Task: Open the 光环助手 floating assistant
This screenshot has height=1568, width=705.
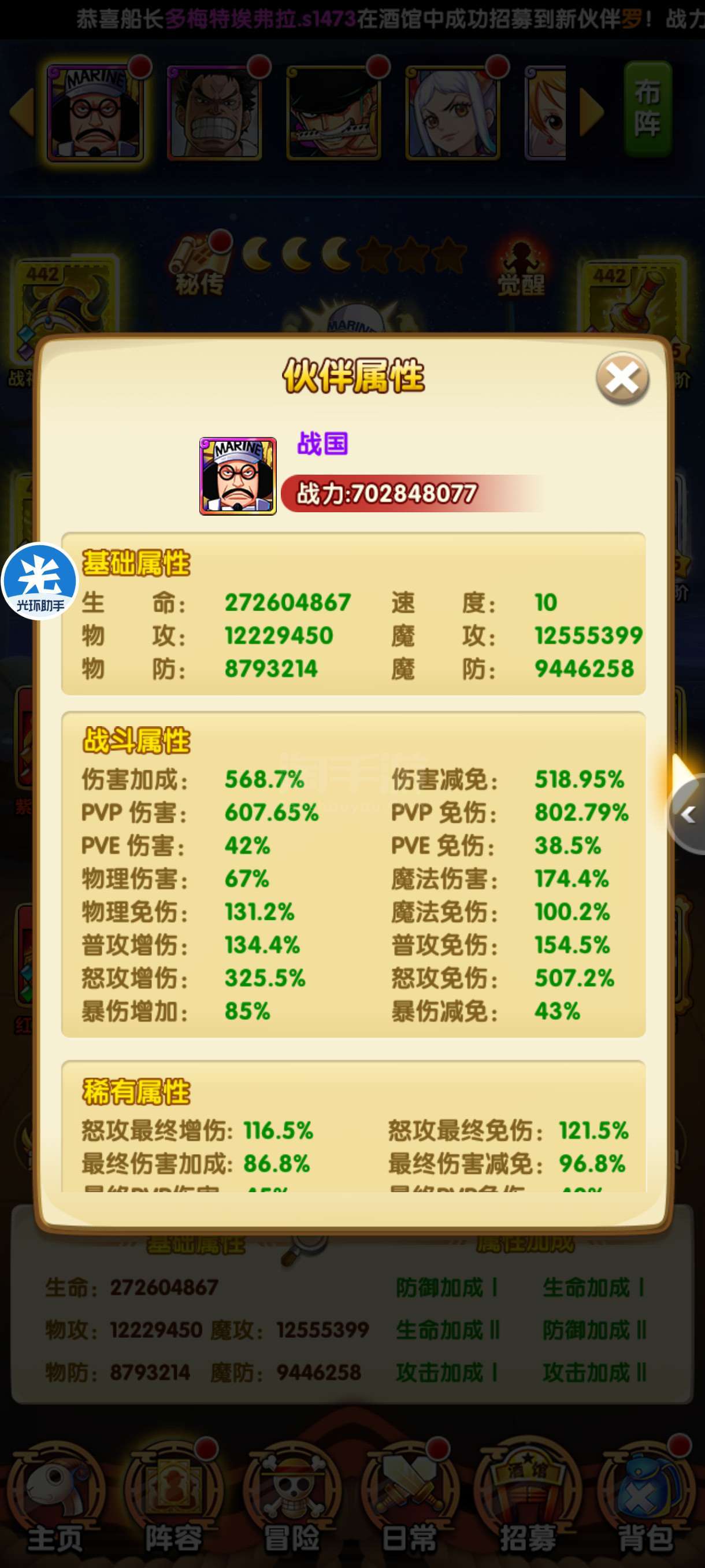Action: coord(40,581)
